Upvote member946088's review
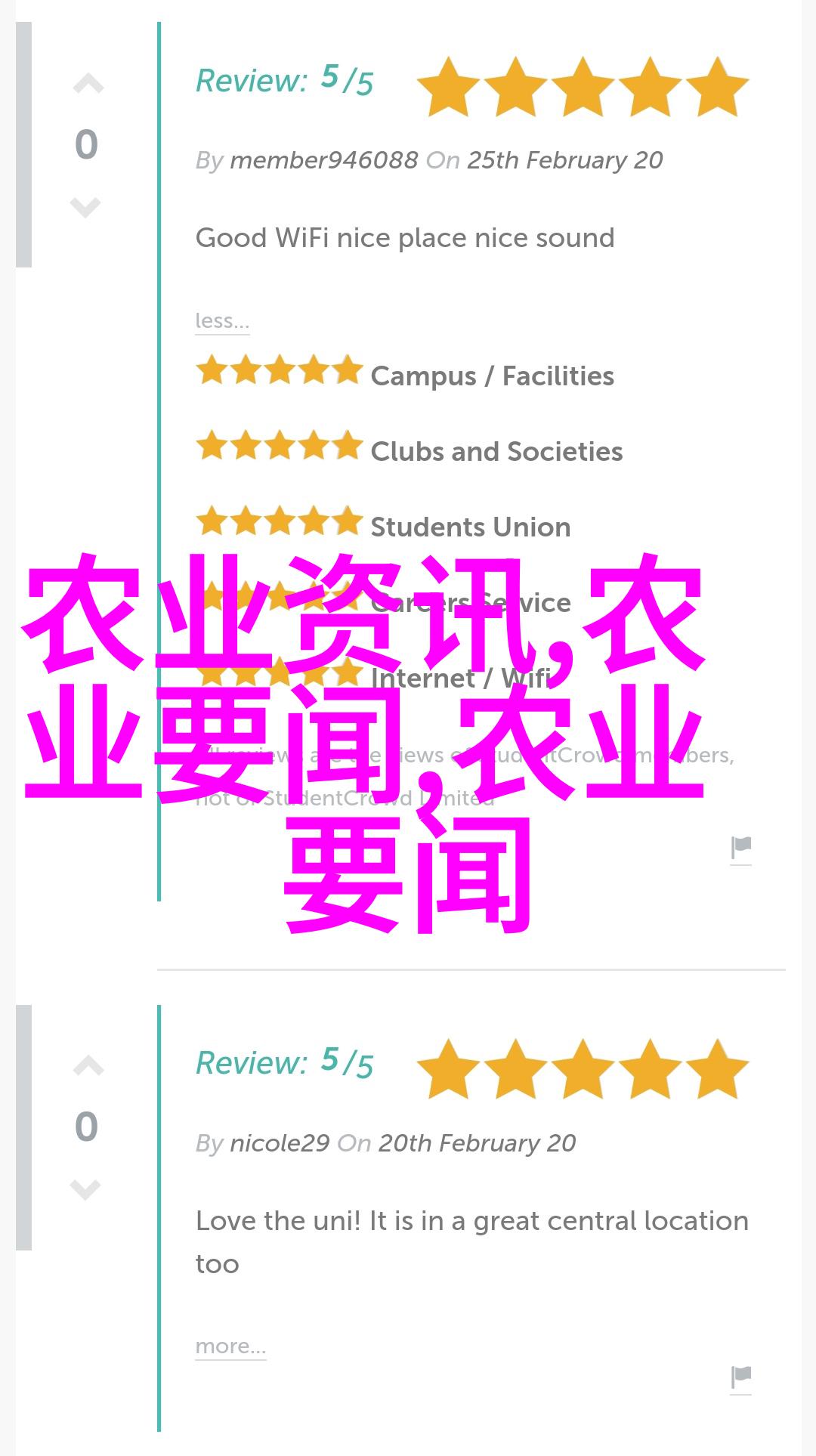The width and height of the screenshot is (816, 1456). [x=88, y=85]
